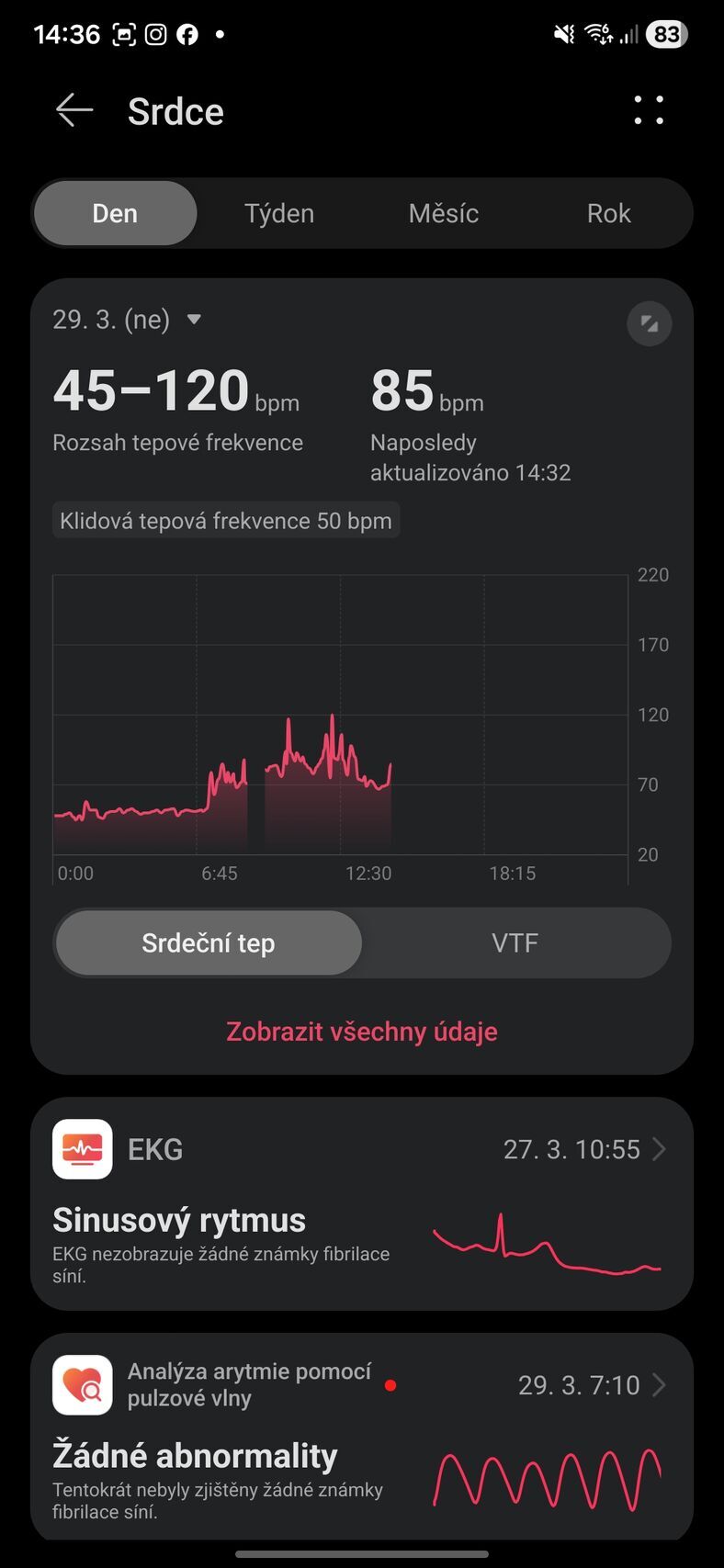Tap the chart expand icon on heart rate card
724x1568 pixels.
pos(649,323)
